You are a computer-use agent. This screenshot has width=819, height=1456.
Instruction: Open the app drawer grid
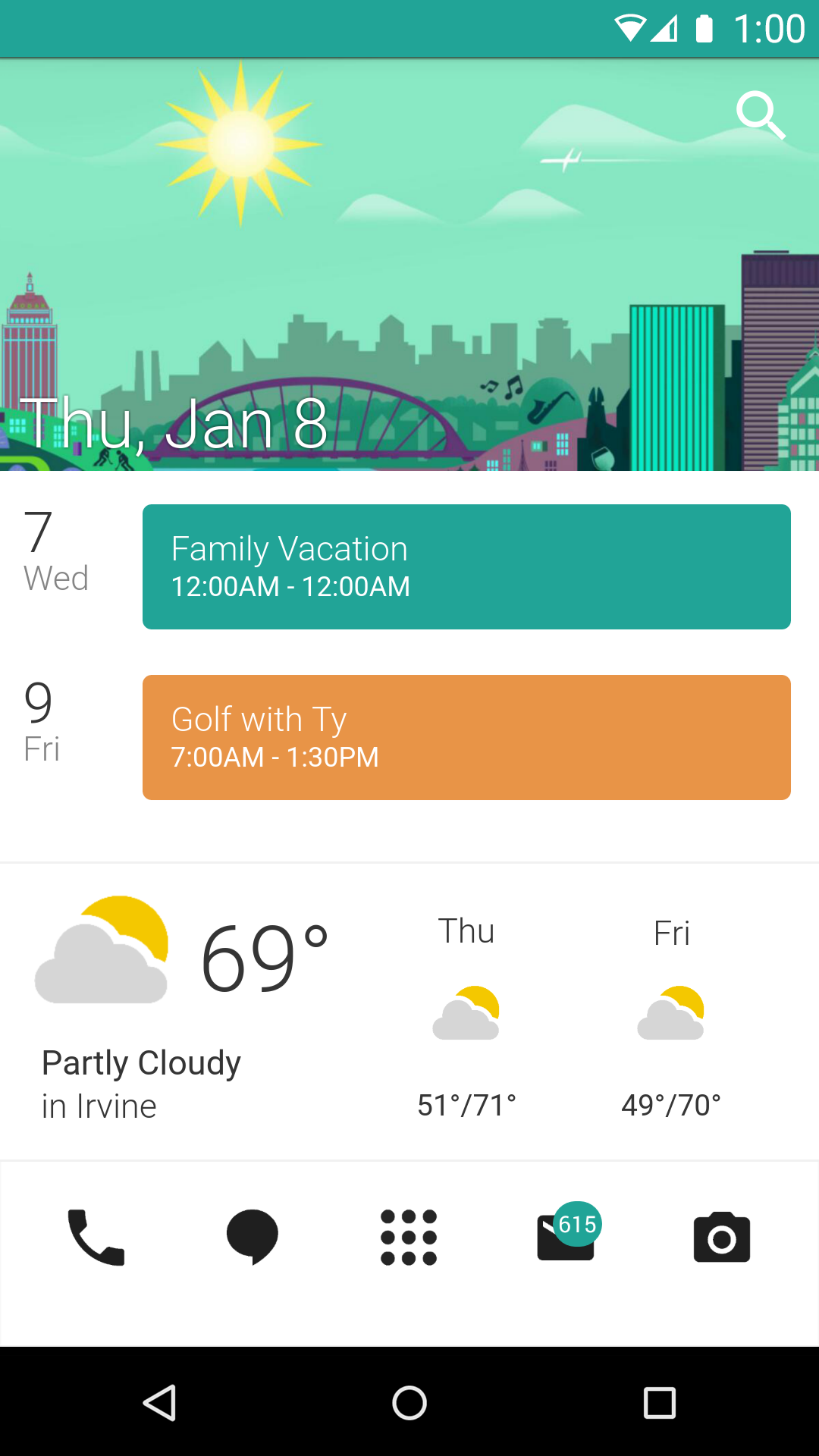pyautogui.click(x=409, y=1238)
